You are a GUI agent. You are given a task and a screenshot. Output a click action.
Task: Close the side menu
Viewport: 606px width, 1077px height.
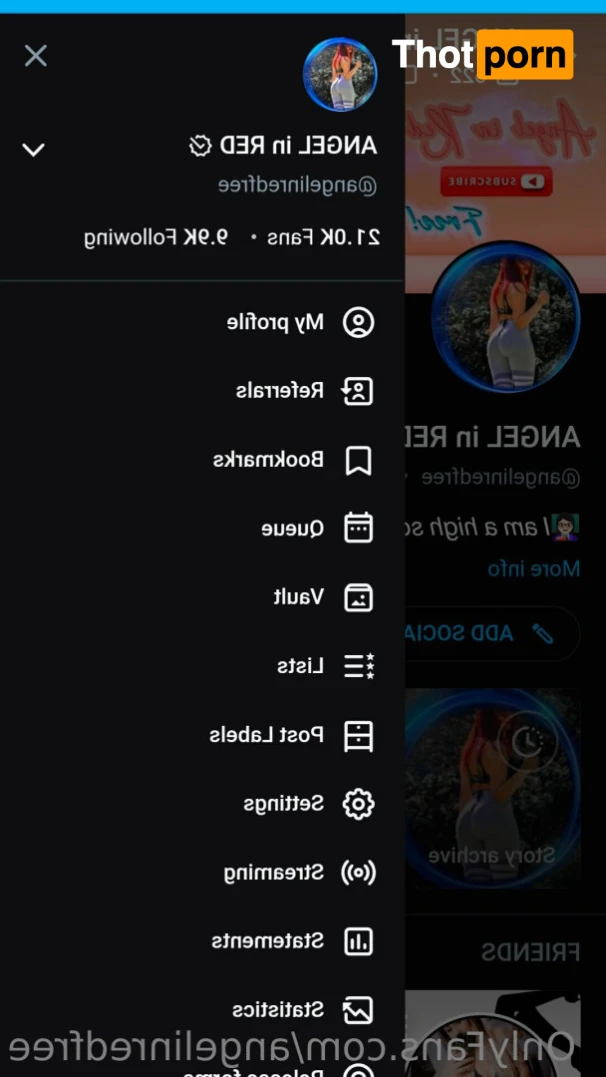pyautogui.click(x=36, y=56)
